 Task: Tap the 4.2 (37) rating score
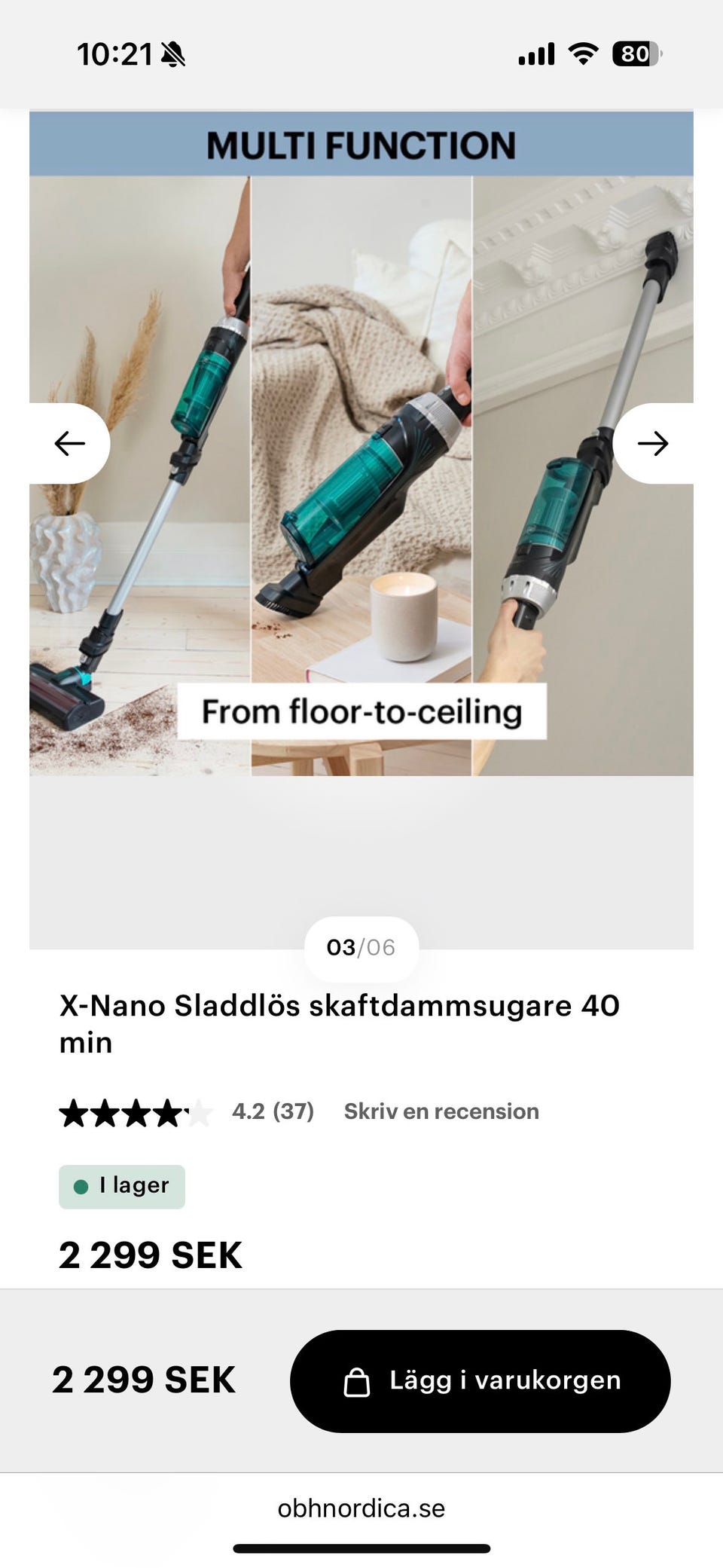273,1111
